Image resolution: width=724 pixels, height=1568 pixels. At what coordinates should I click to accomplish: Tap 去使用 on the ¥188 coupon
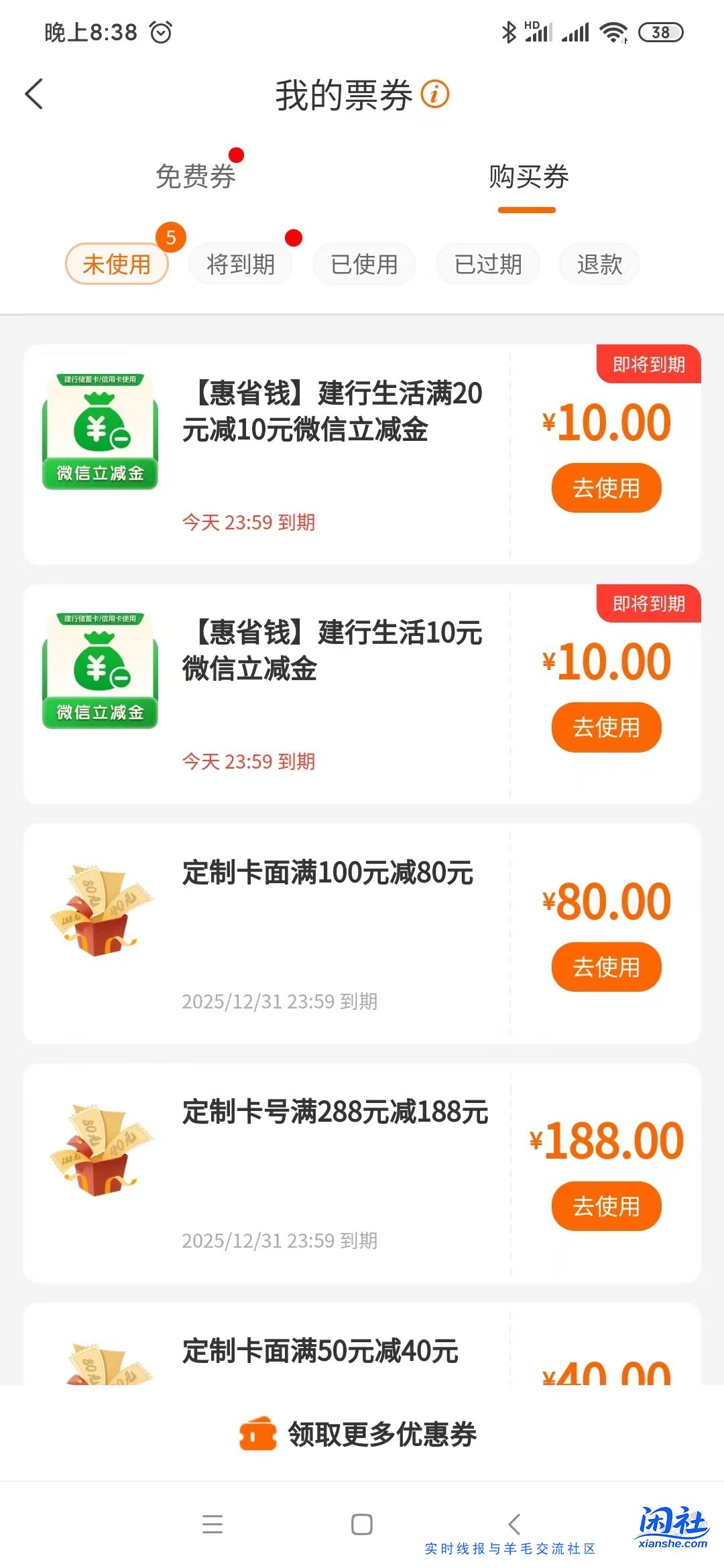point(605,1206)
